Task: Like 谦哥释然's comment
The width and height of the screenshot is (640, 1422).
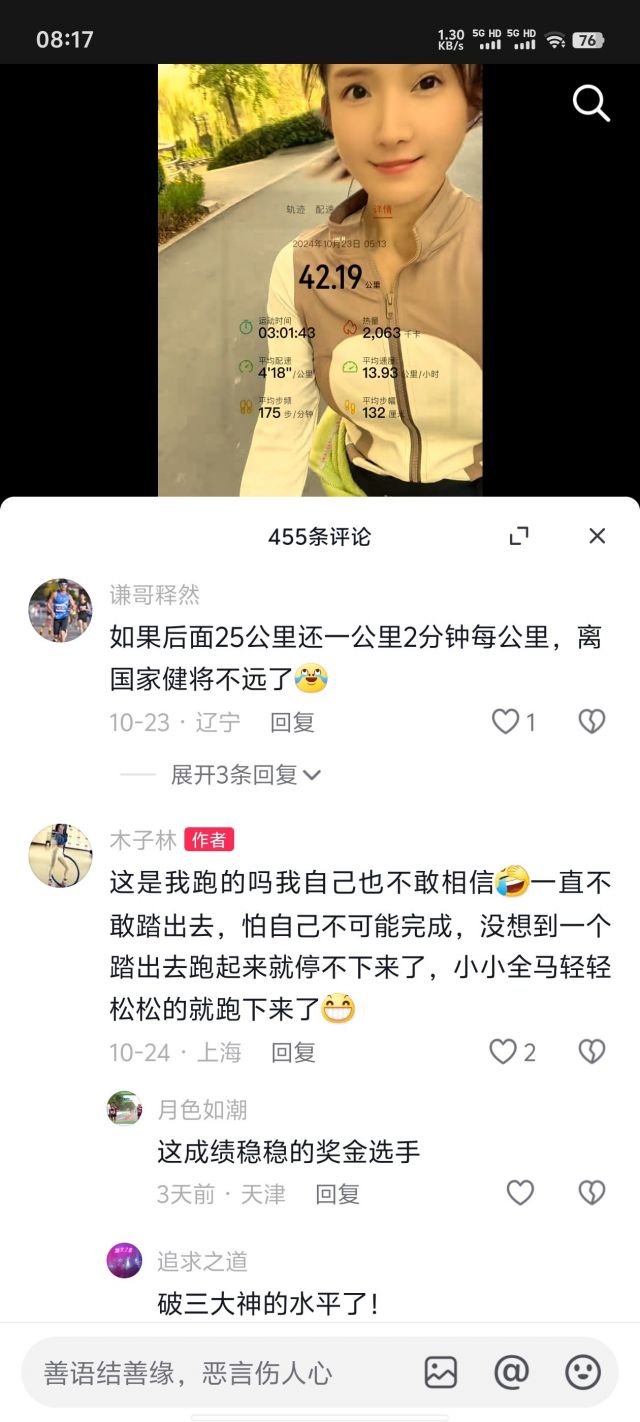Action: click(x=506, y=722)
